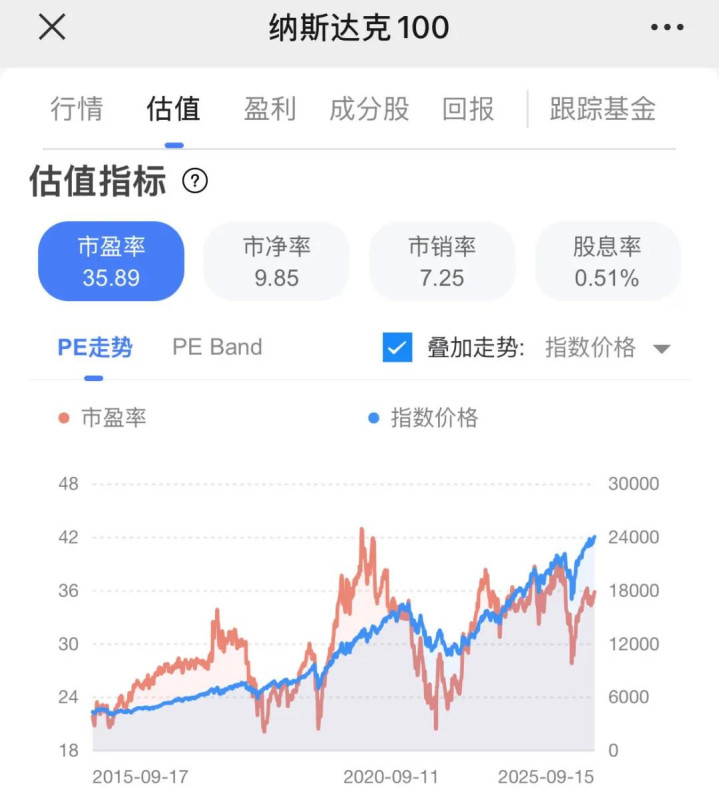
Task: Select the 市盈率 35.89 chip
Action: click(111, 262)
